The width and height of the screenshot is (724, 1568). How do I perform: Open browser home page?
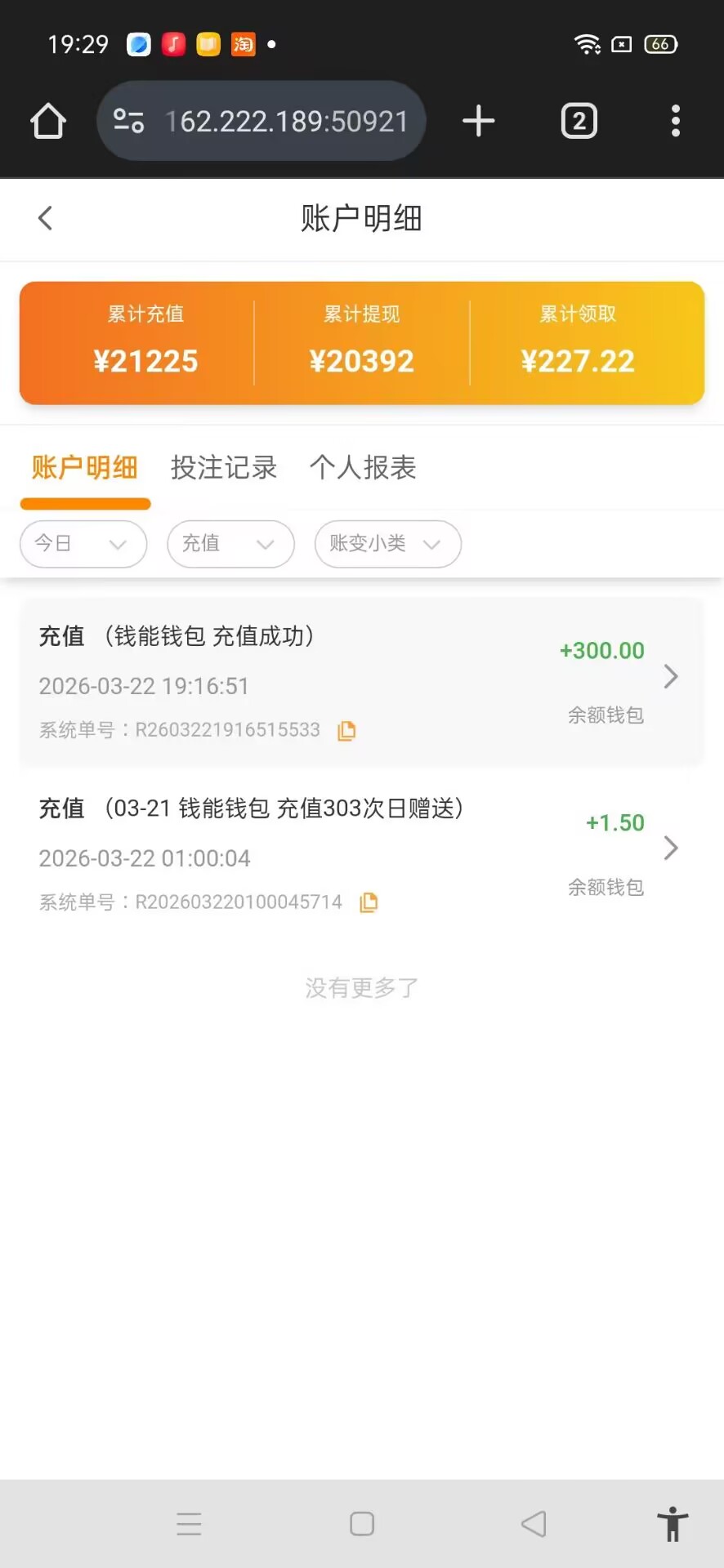[48, 121]
